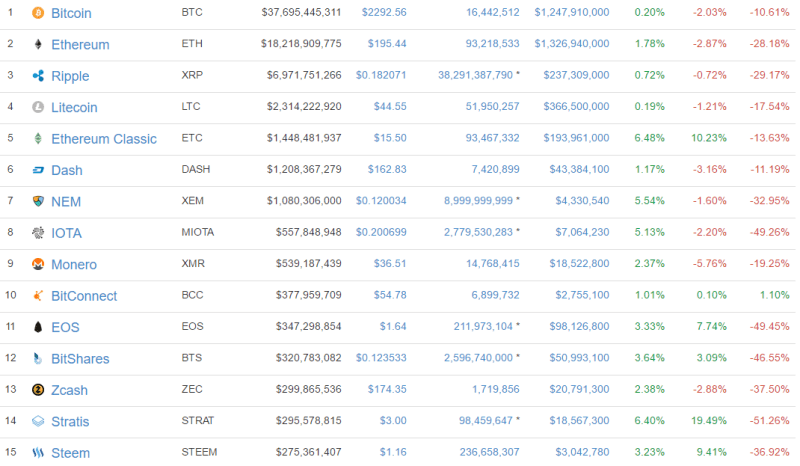
Task: Open the IOTA page
Action: (66, 233)
